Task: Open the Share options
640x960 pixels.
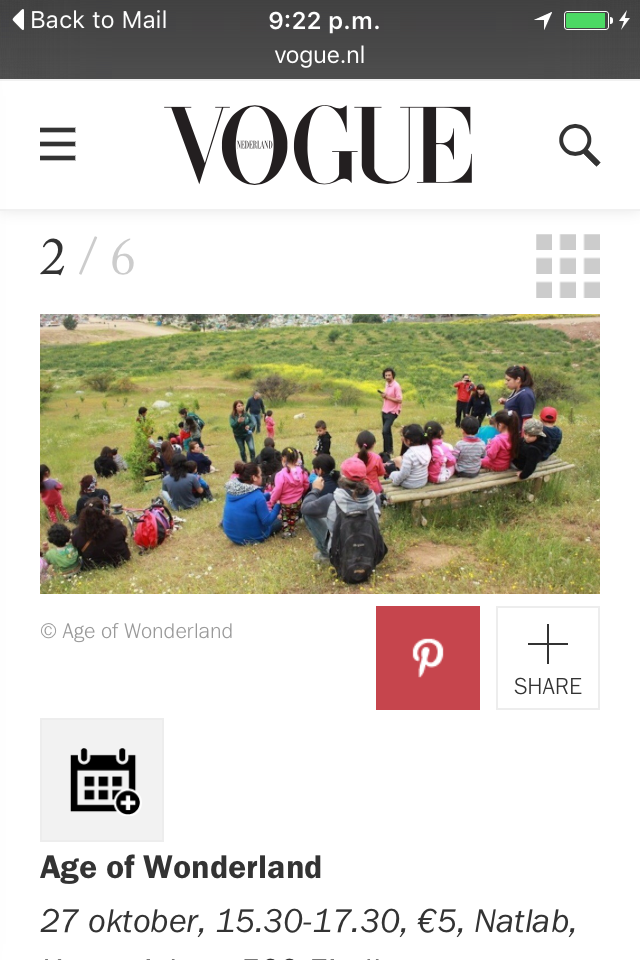Action: coord(548,658)
